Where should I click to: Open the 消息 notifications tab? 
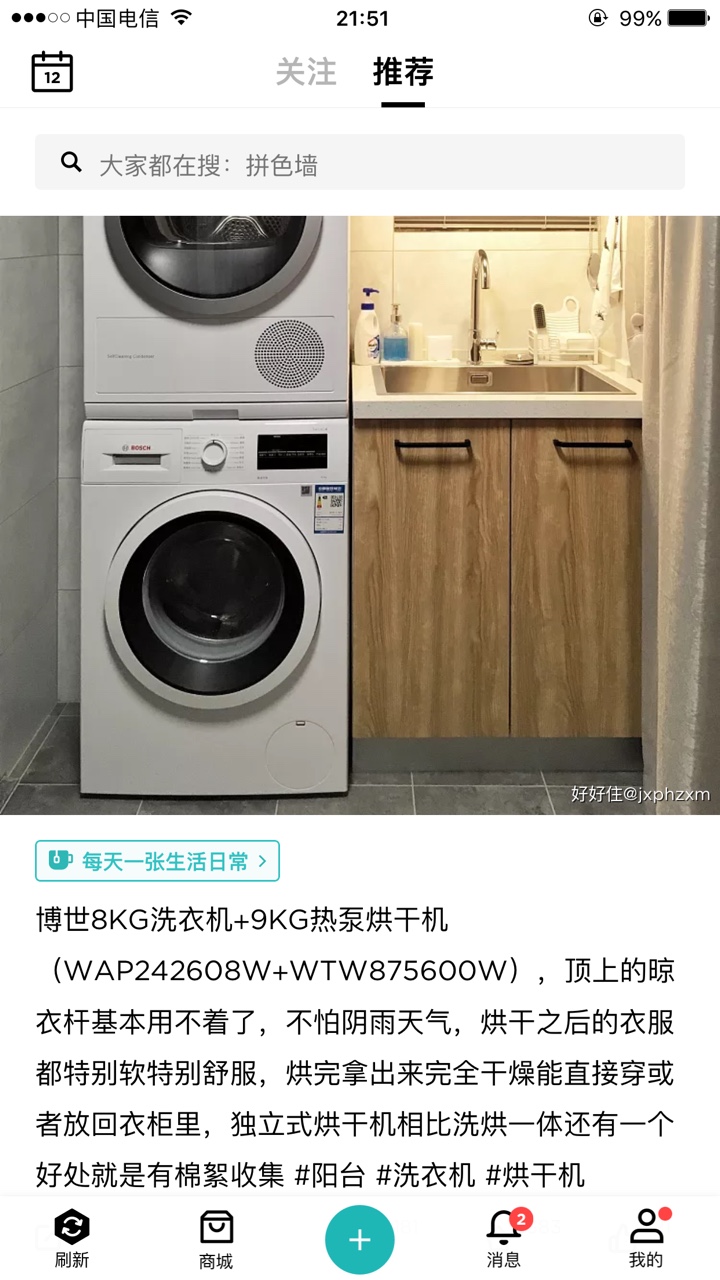point(504,1238)
